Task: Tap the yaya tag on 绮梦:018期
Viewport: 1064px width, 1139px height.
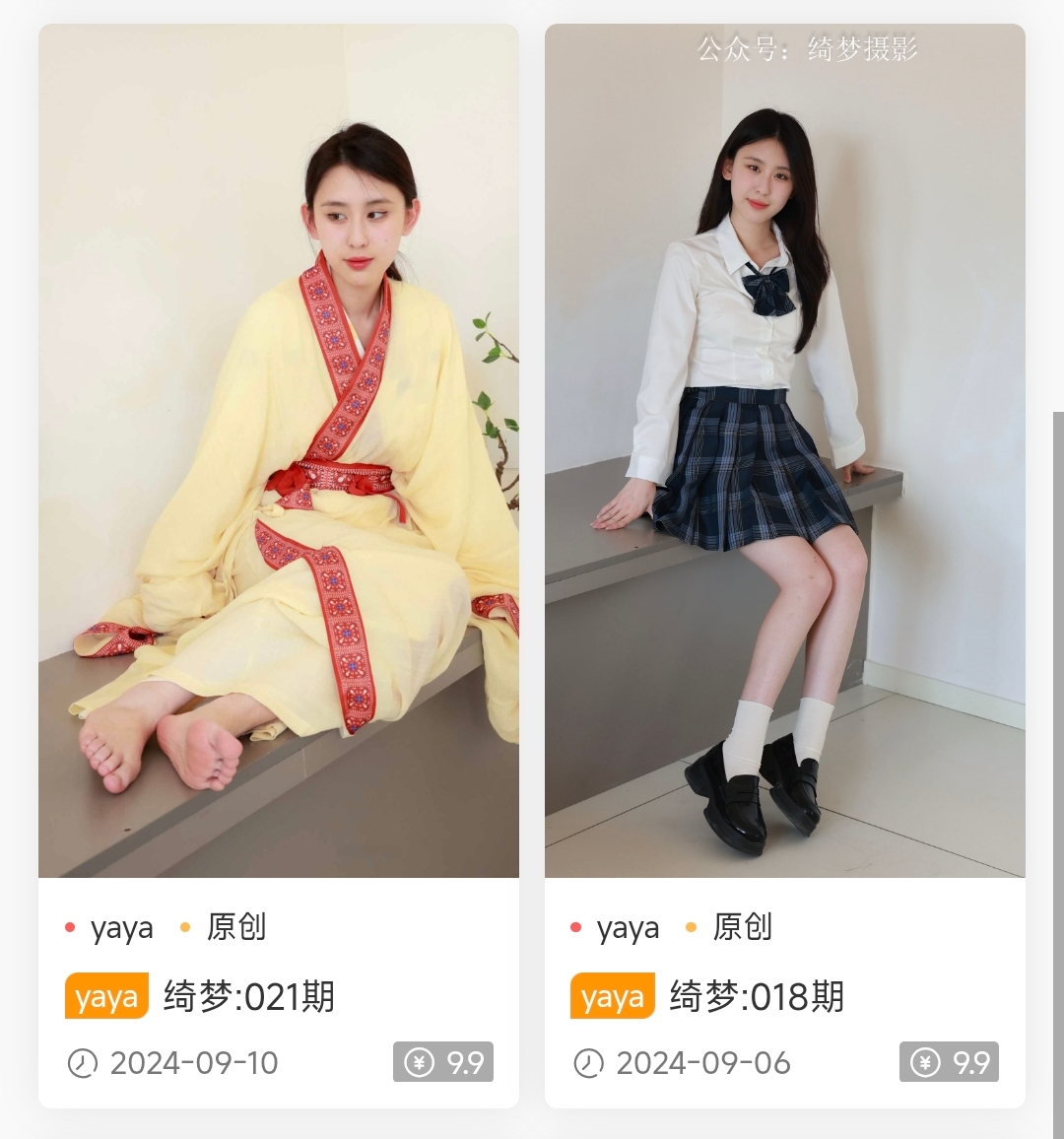Action: [612, 996]
